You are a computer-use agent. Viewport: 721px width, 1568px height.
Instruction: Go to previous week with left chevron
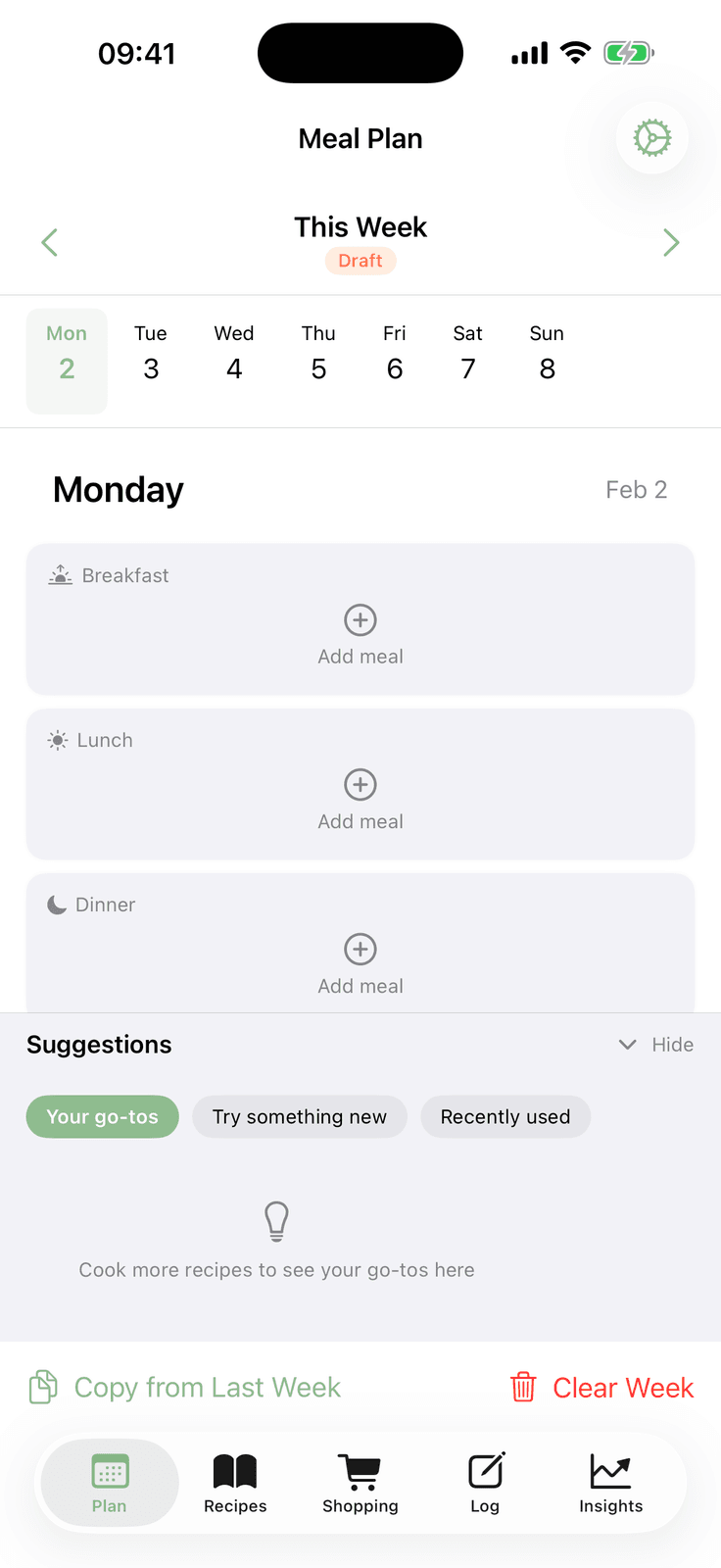50,242
